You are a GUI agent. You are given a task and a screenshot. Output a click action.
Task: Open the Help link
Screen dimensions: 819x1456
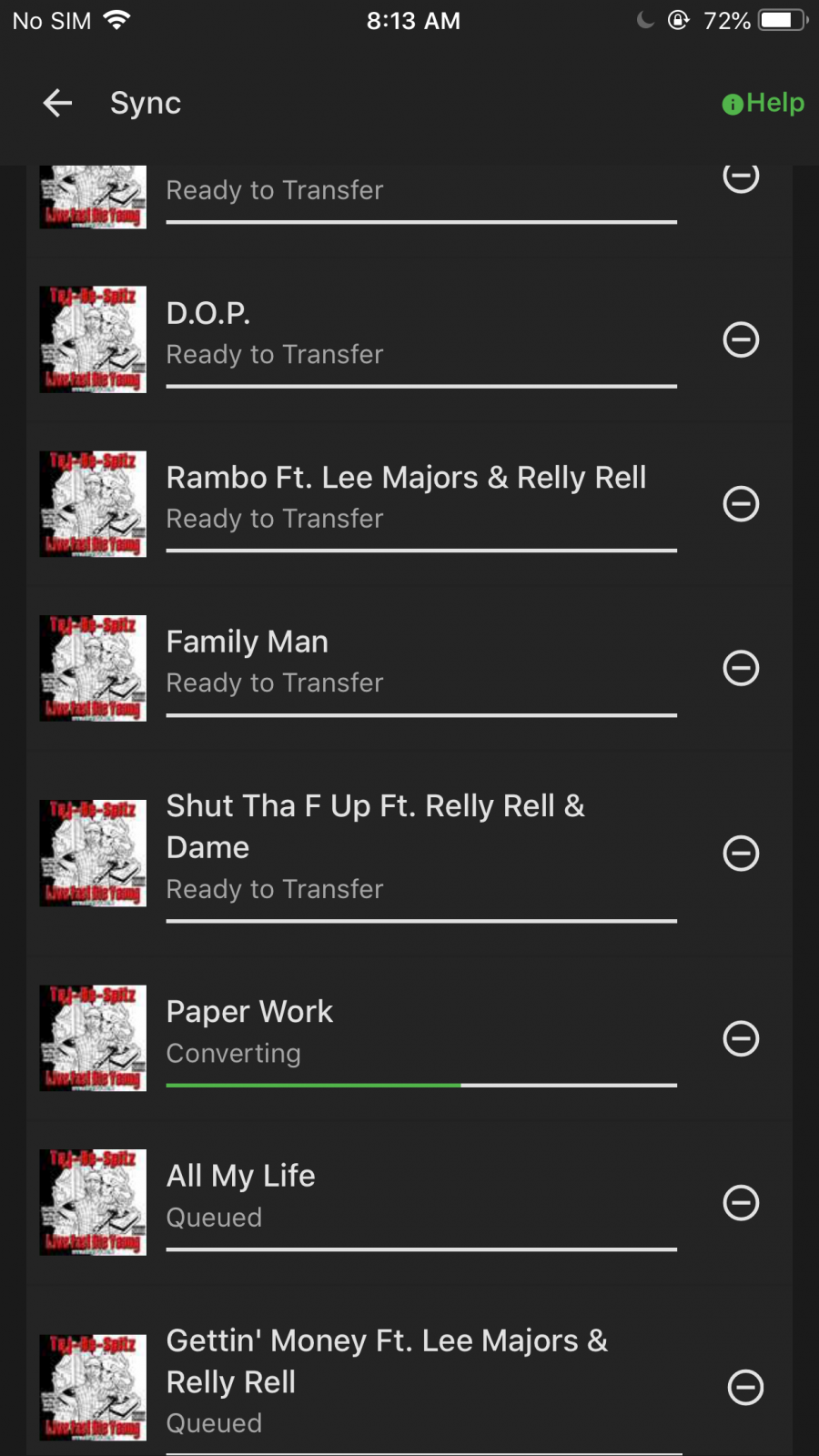tap(763, 103)
